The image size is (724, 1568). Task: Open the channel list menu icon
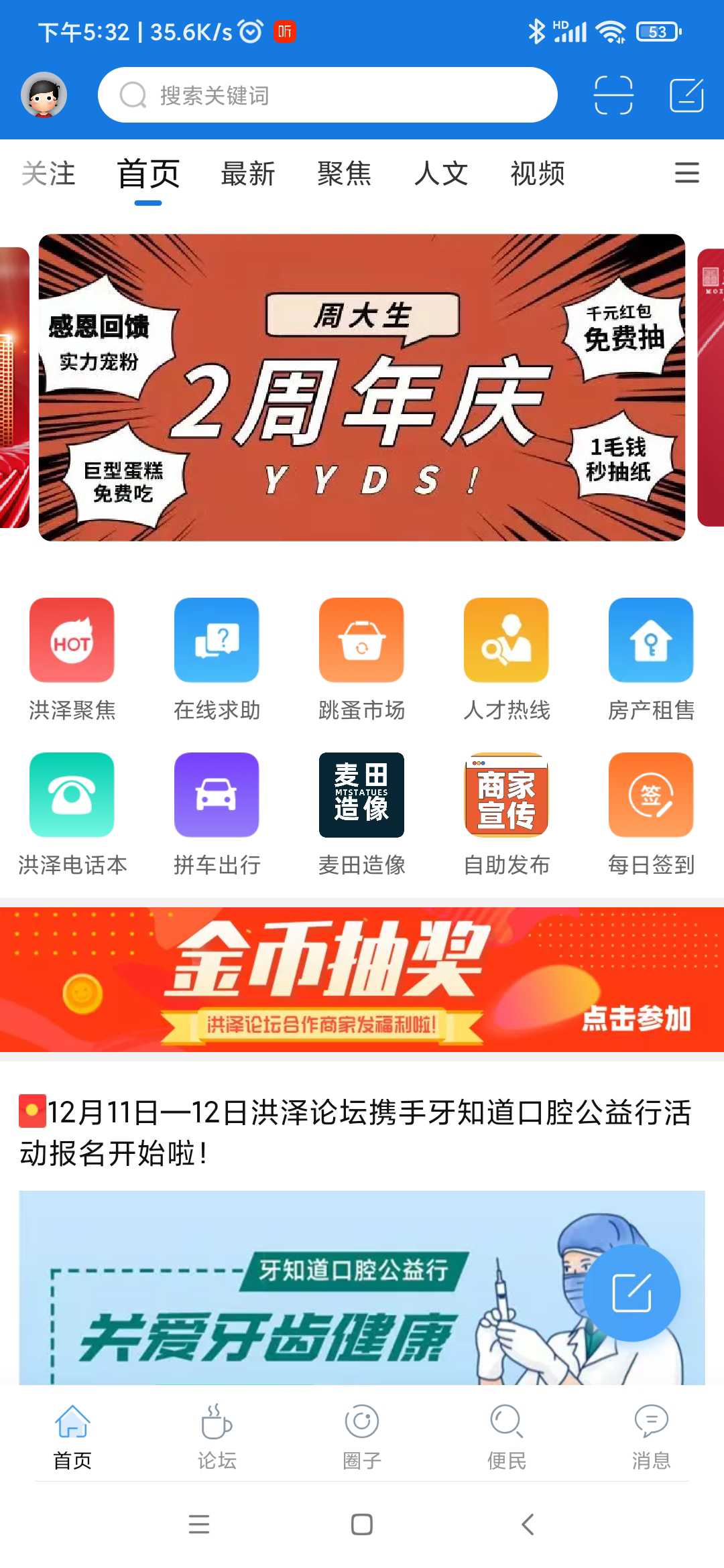[x=686, y=174]
